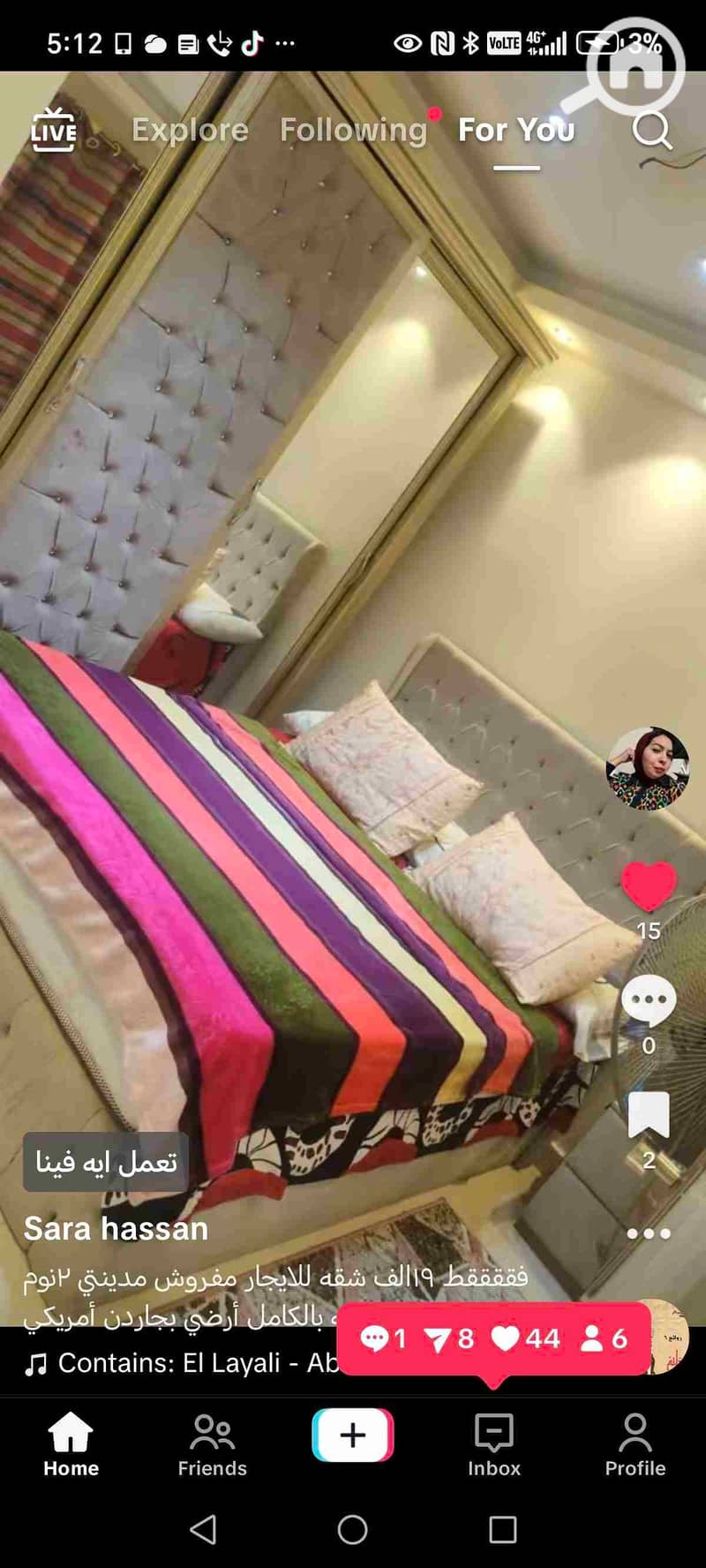The height and width of the screenshot is (1568, 706).
Task: Switch to the Following tab
Action: [x=353, y=131]
